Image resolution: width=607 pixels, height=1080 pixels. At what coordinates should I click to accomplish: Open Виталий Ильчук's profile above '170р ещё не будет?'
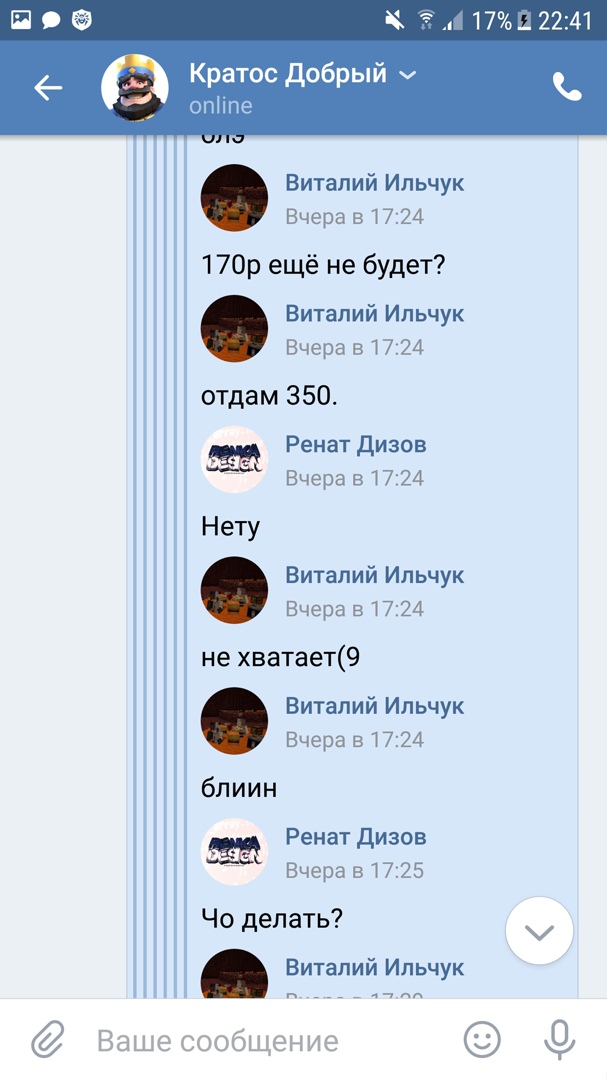click(374, 183)
